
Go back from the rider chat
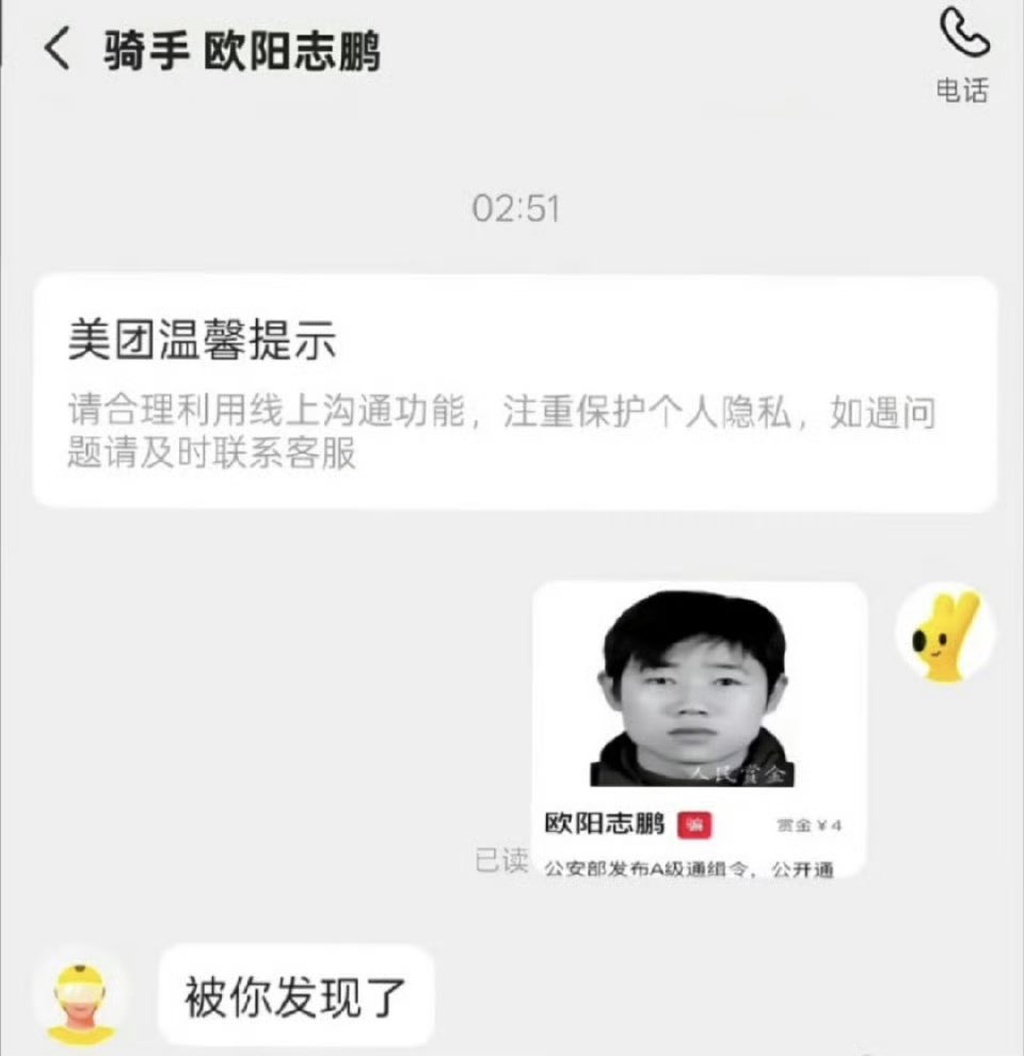[57, 50]
